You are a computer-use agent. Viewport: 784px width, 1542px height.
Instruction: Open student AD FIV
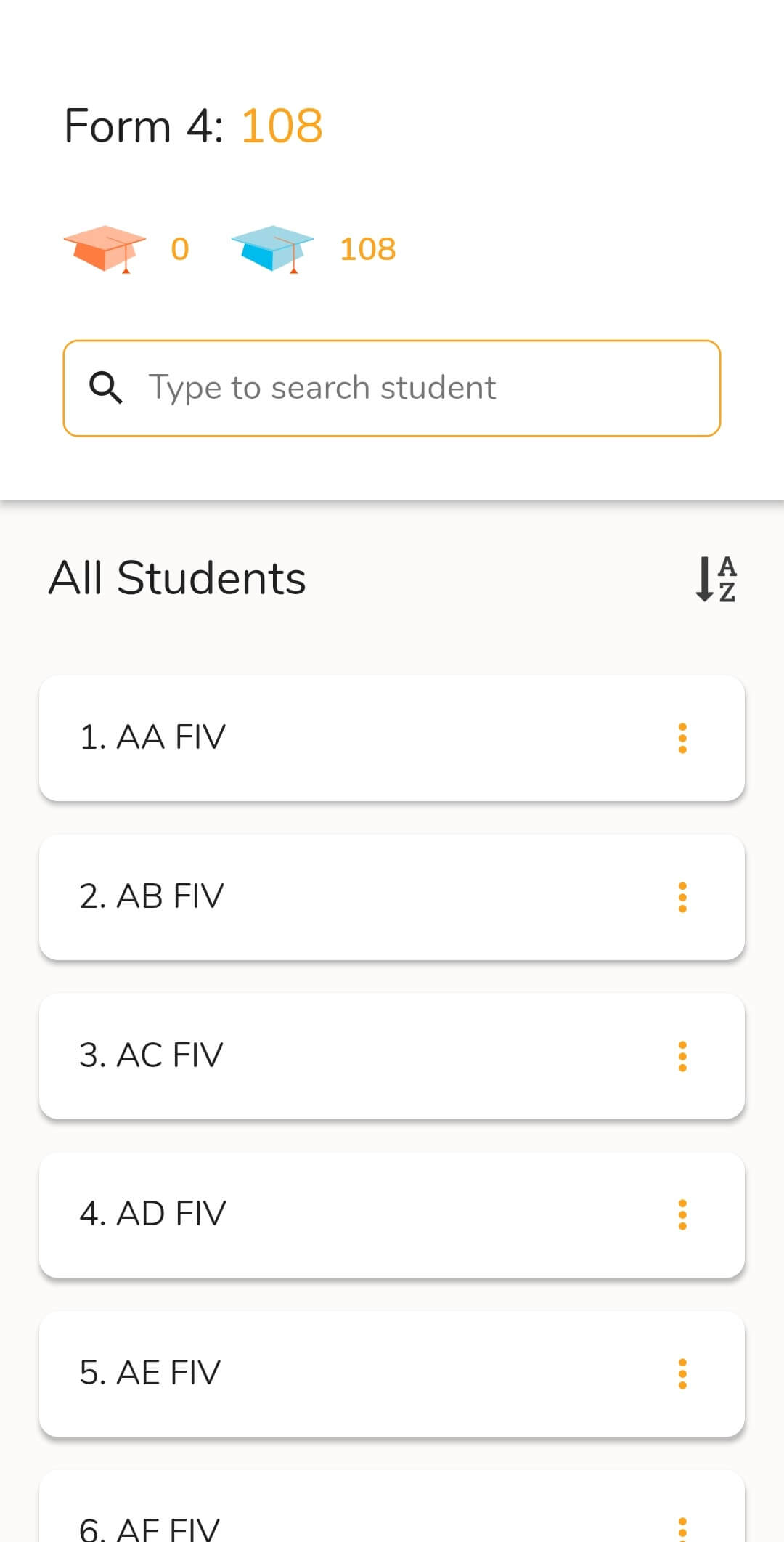[x=392, y=1214]
